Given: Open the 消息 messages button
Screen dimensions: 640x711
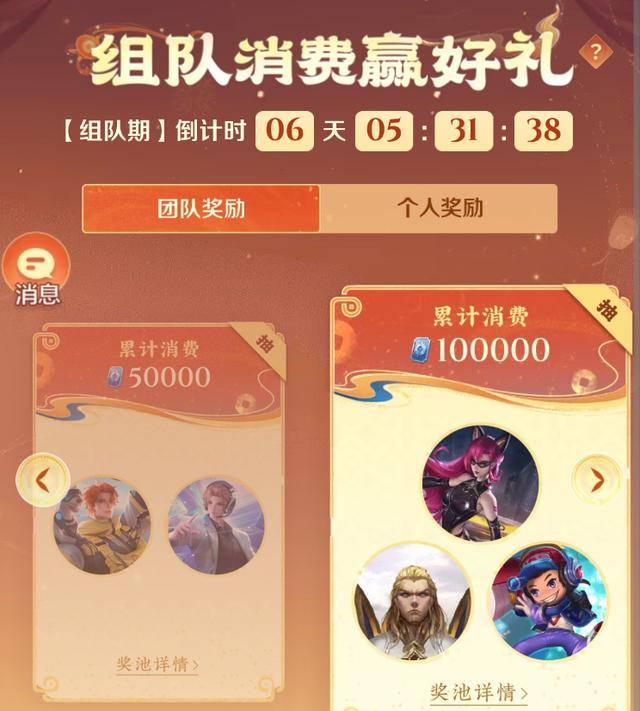Looking at the screenshot, I should pyautogui.click(x=36, y=270).
